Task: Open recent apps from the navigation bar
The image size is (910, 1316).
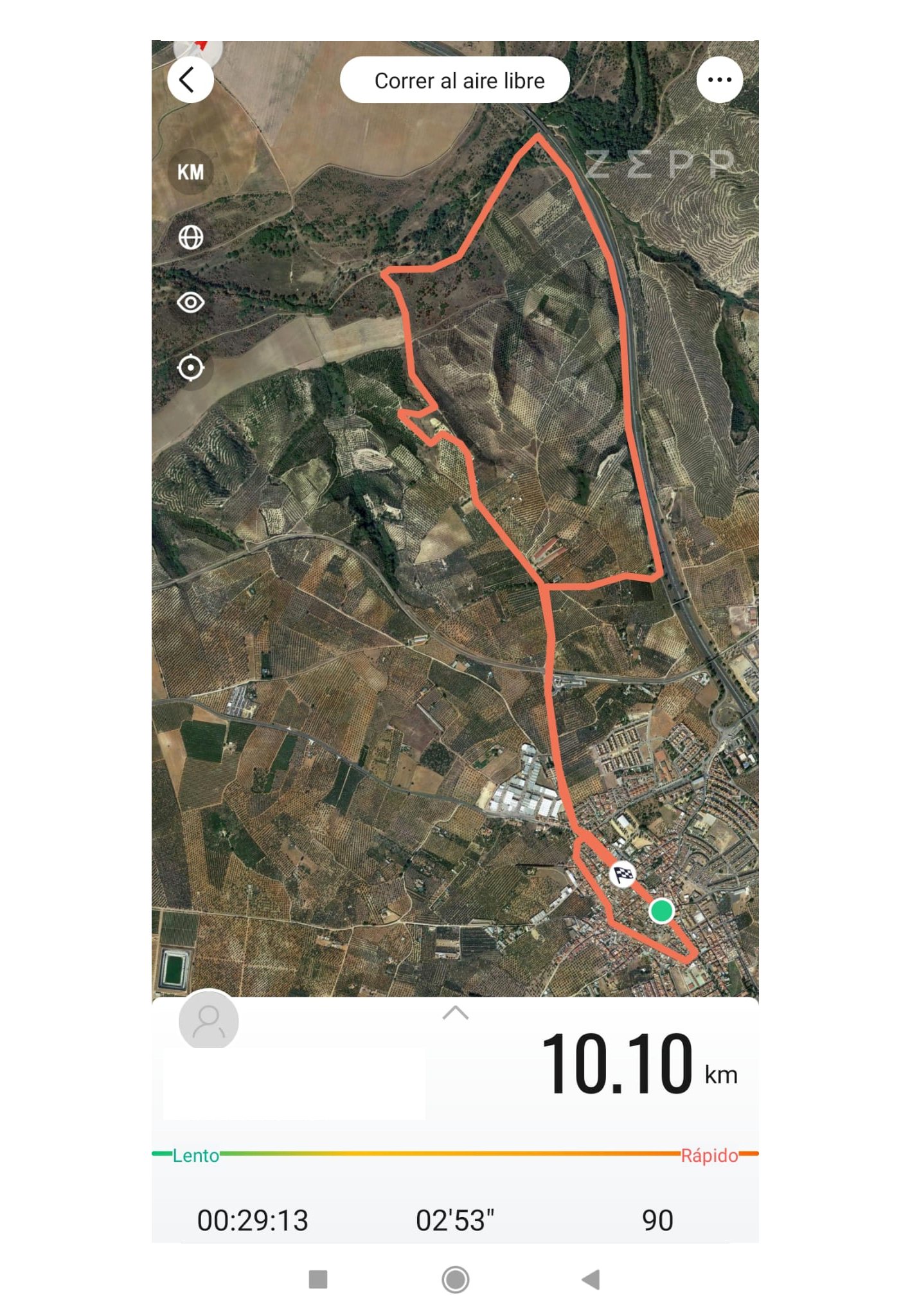Action: (318, 1279)
